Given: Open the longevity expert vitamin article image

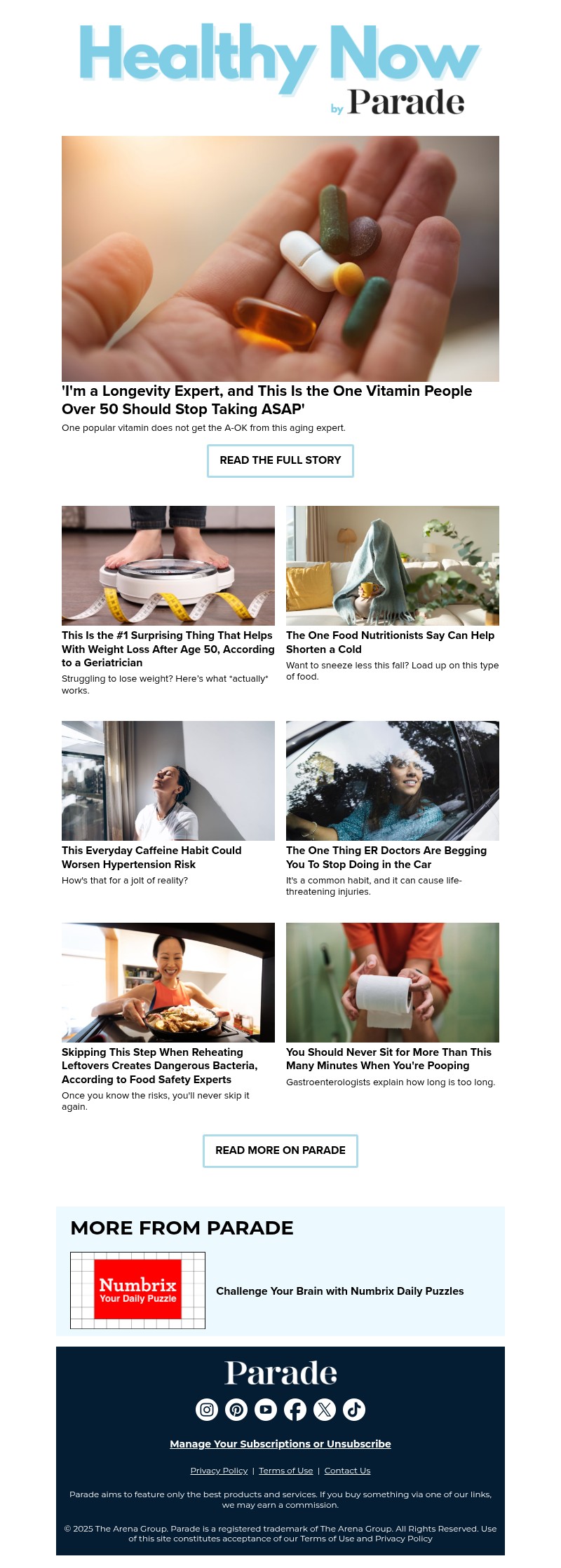Looking at the screenshot, I should 280,259.
